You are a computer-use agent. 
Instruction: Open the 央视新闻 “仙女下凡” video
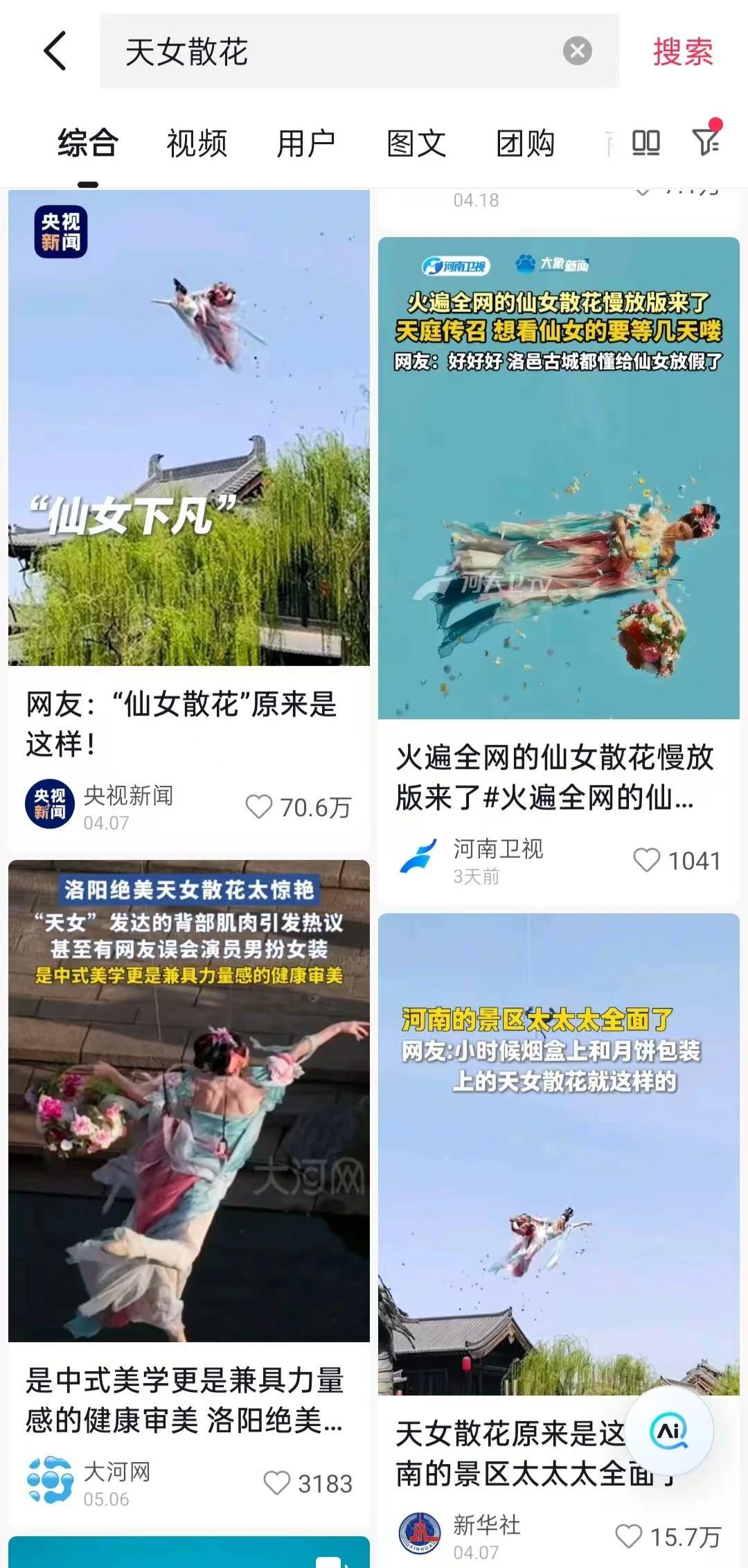click(x=189, y=428)
